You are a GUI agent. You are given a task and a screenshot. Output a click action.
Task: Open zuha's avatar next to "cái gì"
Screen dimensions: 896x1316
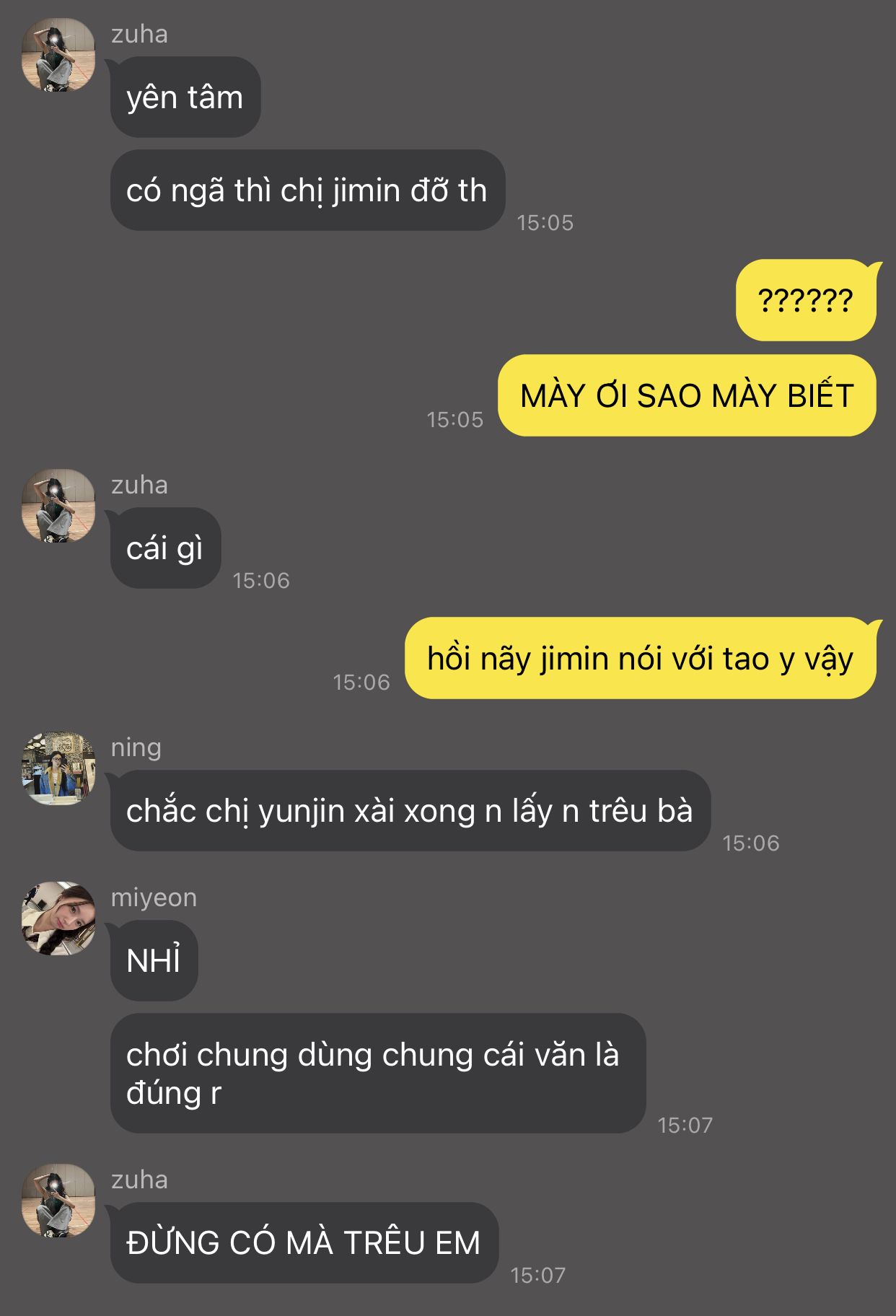(58, 506)
